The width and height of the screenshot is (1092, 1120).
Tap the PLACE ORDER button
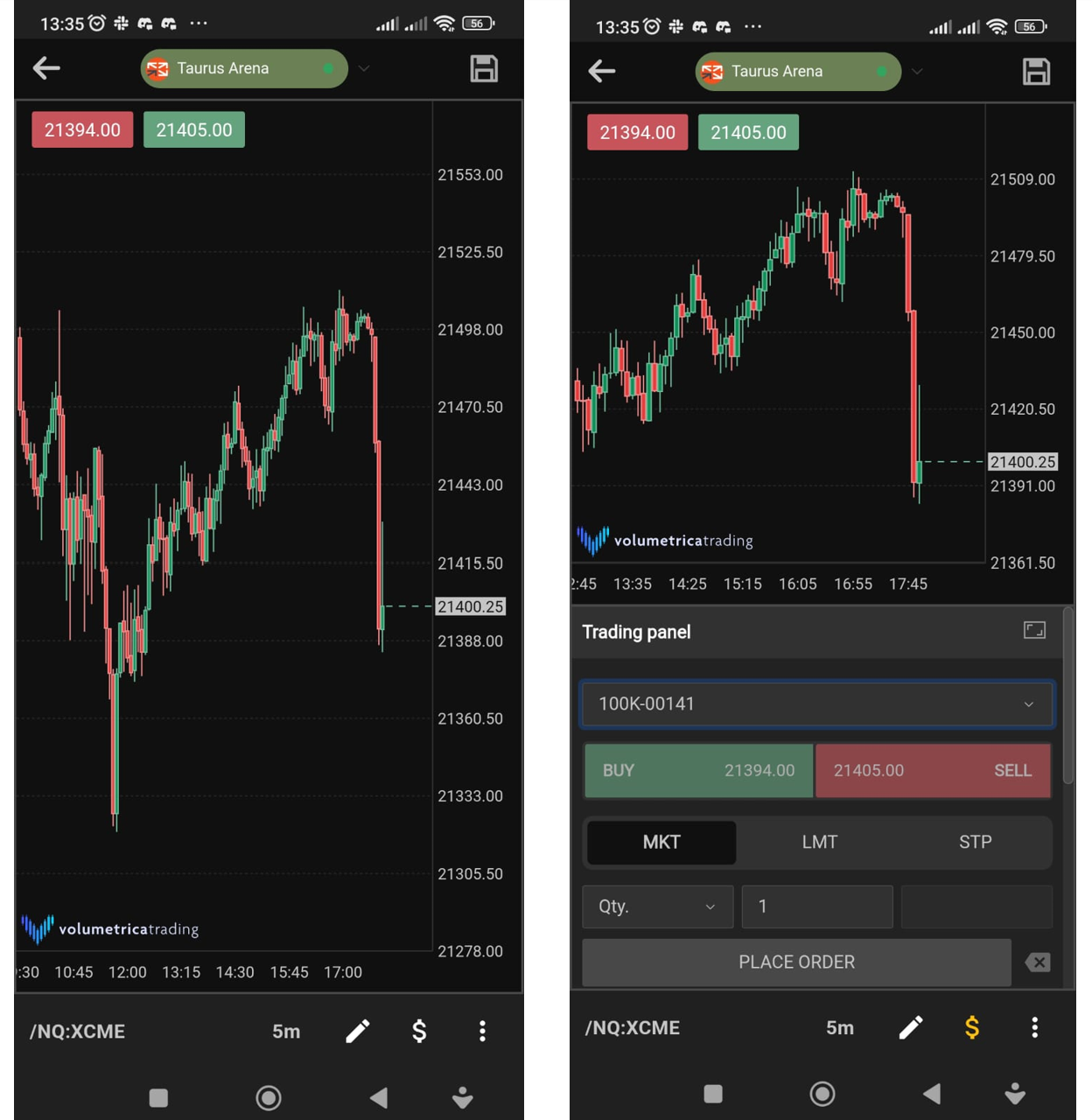(796, 962)
